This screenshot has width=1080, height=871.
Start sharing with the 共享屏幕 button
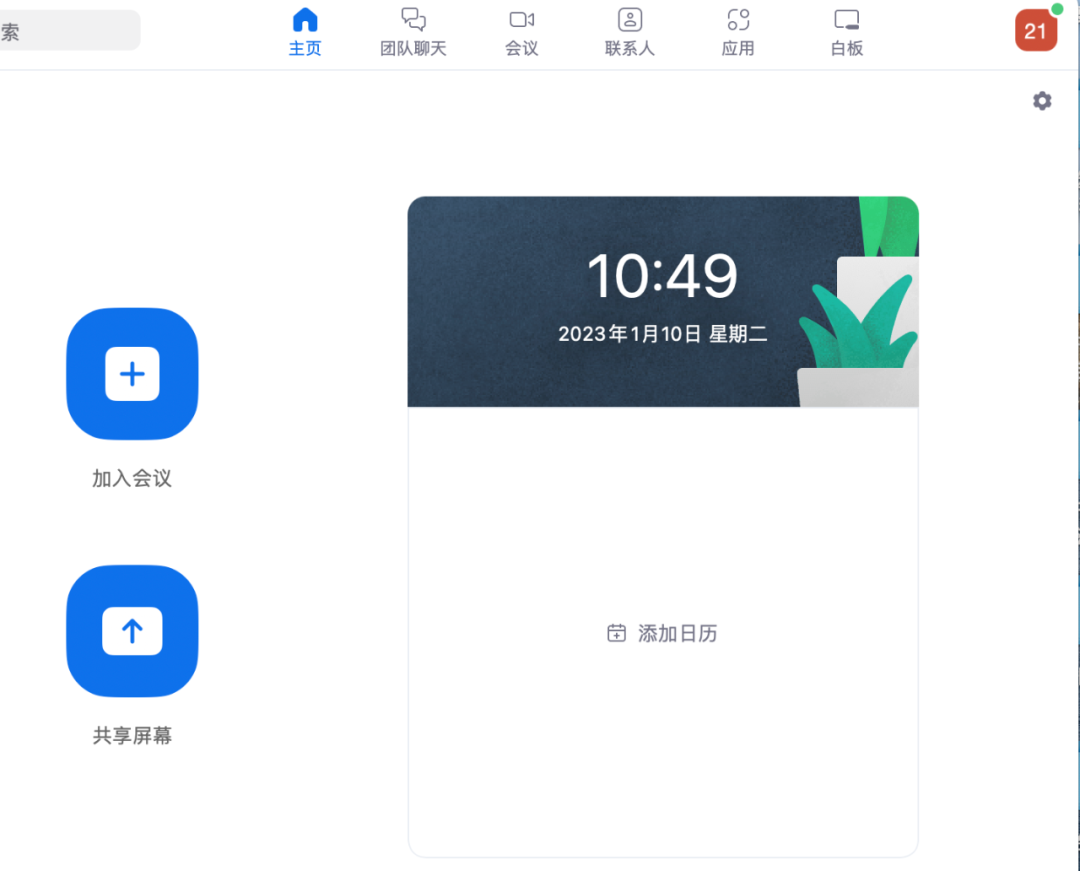(132, 631)
